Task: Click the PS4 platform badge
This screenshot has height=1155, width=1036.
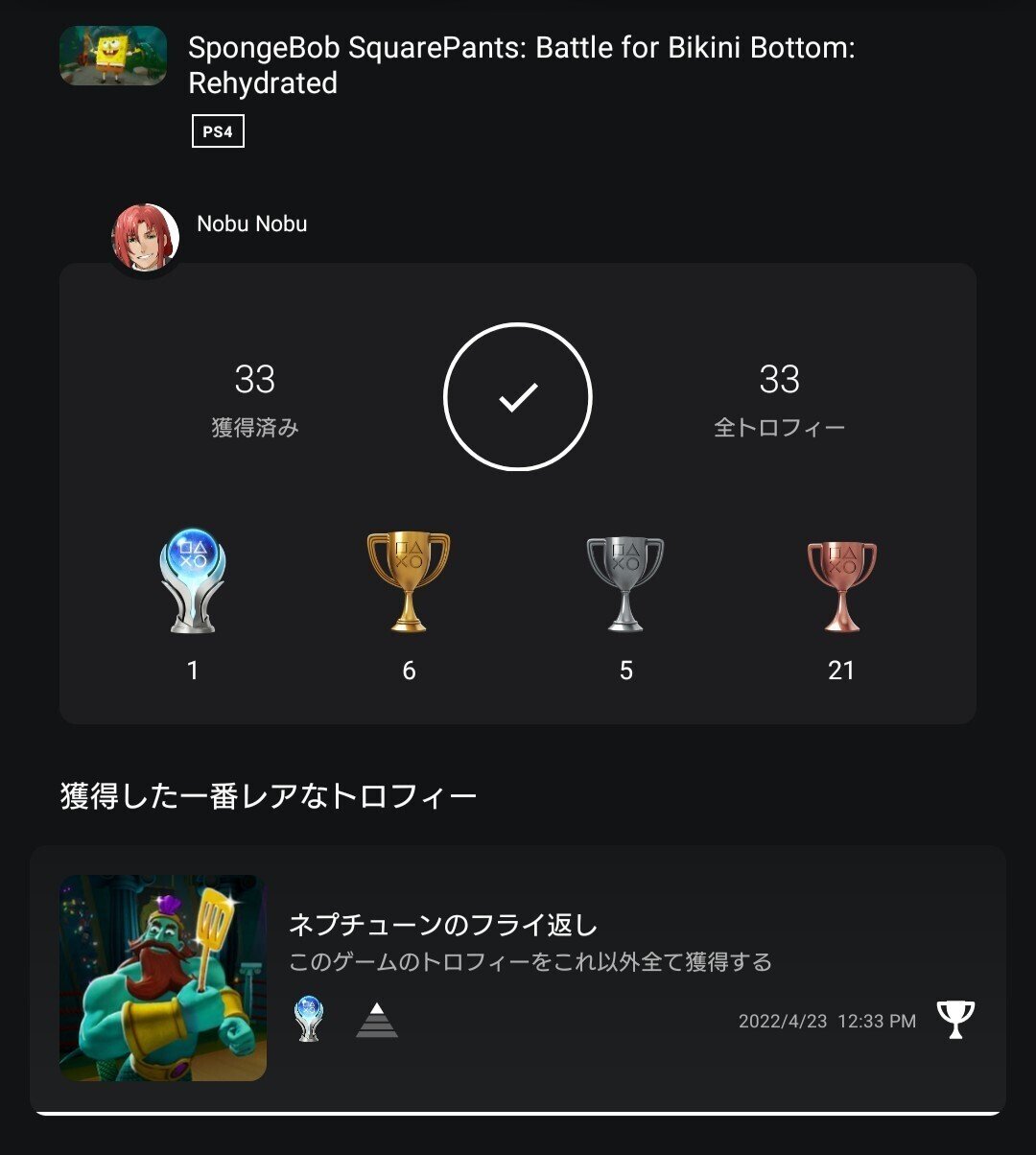Action: 217,131
